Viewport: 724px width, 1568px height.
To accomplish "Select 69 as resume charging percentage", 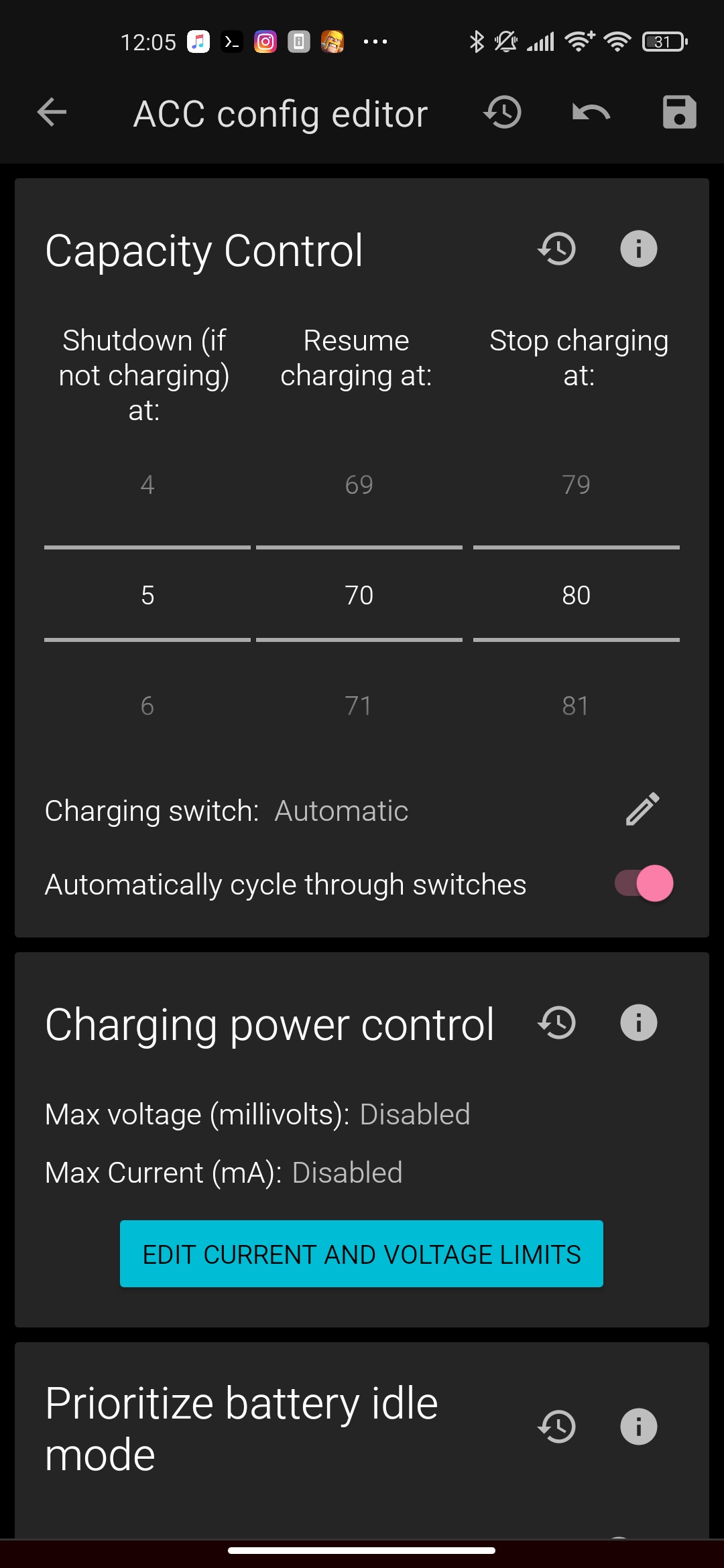I will 358,484.
